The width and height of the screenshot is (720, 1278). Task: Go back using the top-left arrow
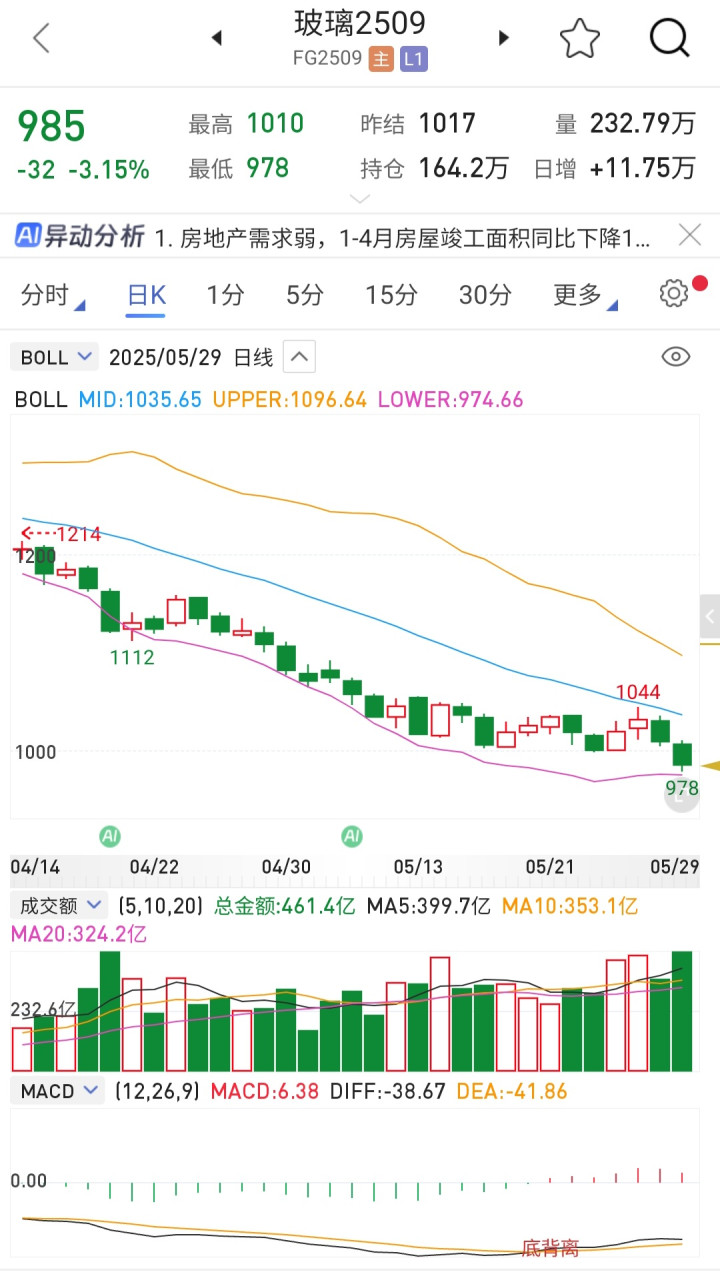point(41,39)
